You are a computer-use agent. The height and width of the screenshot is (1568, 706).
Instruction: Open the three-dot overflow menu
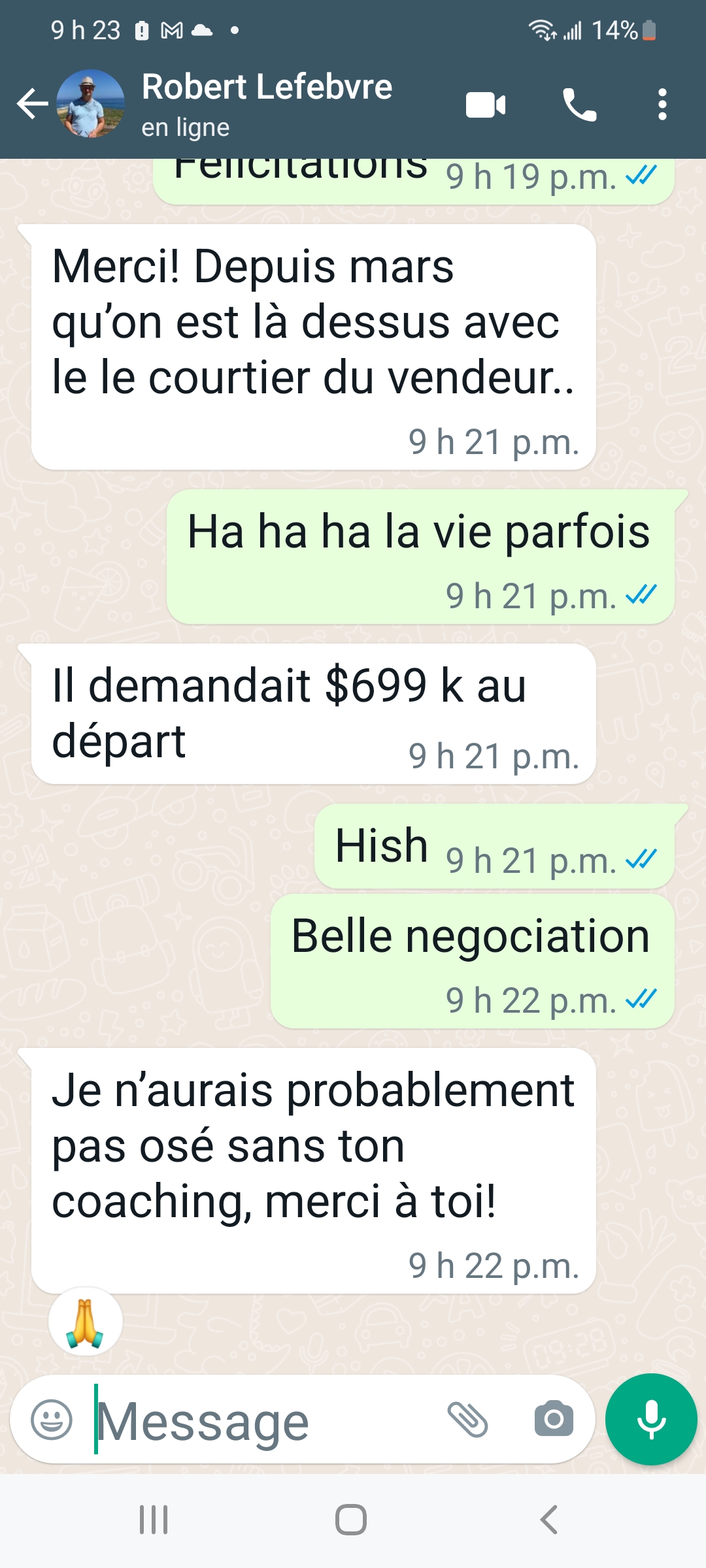click(662, 105)
